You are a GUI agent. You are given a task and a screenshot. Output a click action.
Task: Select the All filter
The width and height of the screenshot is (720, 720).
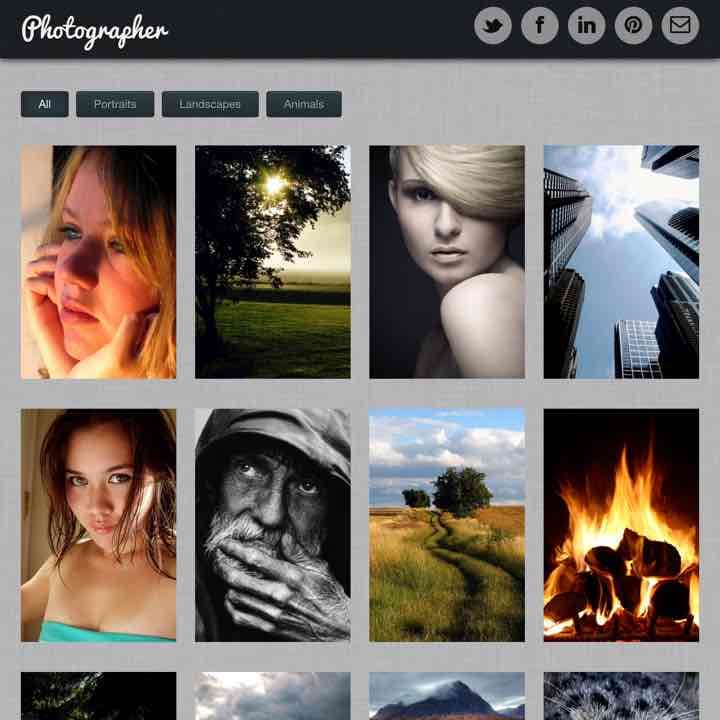click(45, 104)
